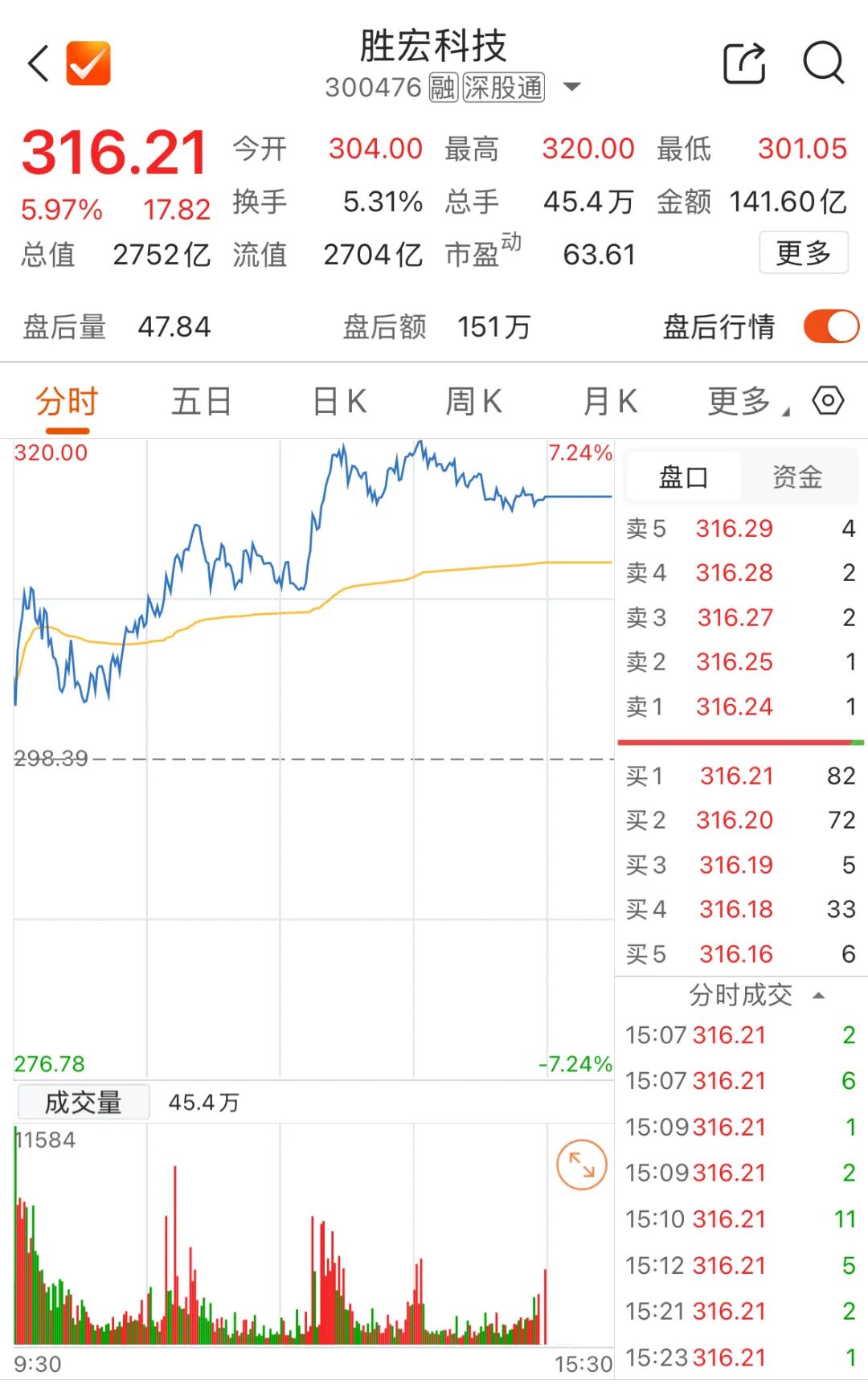The width and height of the screenshot is (868, 1388).
Task: Switch to the 资金 panel tab
Action: [797, 477]
